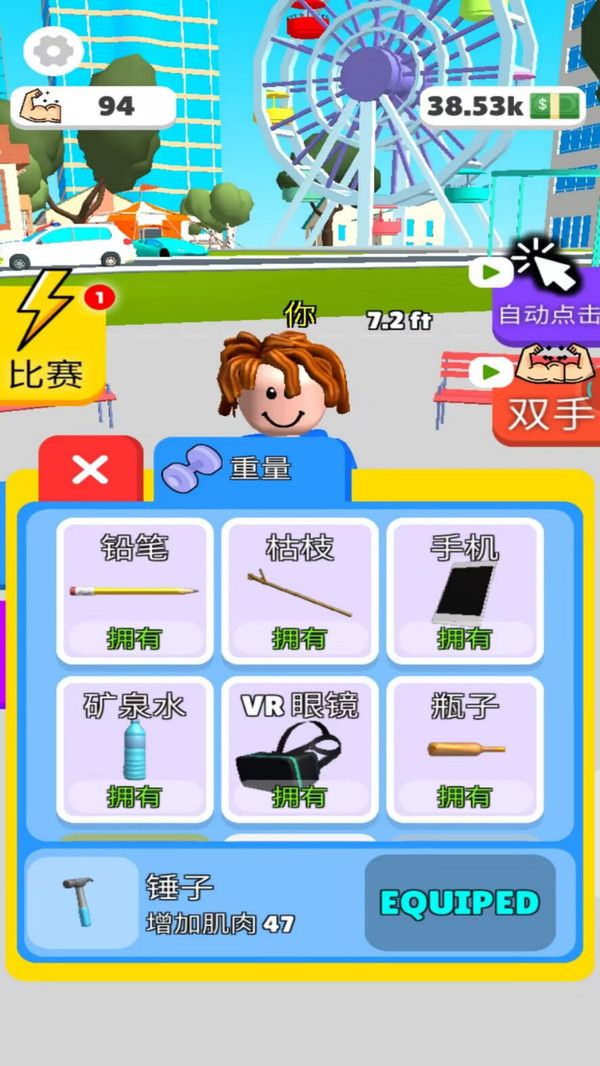Viewport: 600px width, 1066px height.
Task: Select the 手机 phone item
Action: [464, 590]
